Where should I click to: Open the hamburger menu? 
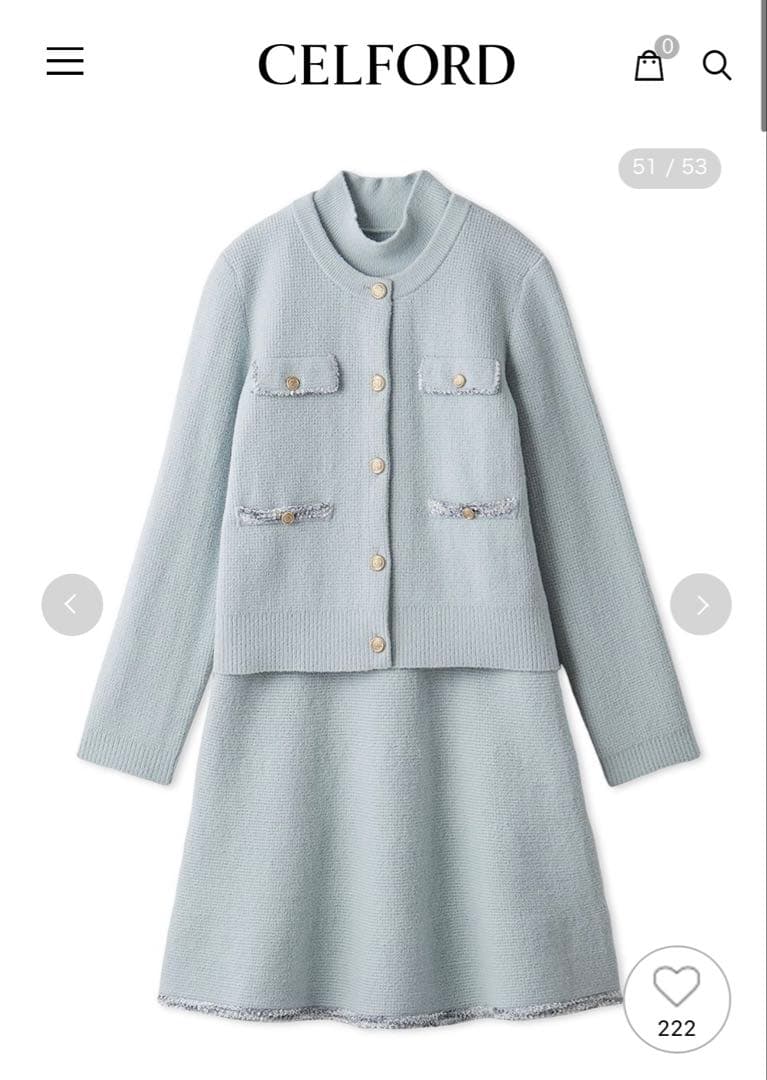(x=65, y=62)
